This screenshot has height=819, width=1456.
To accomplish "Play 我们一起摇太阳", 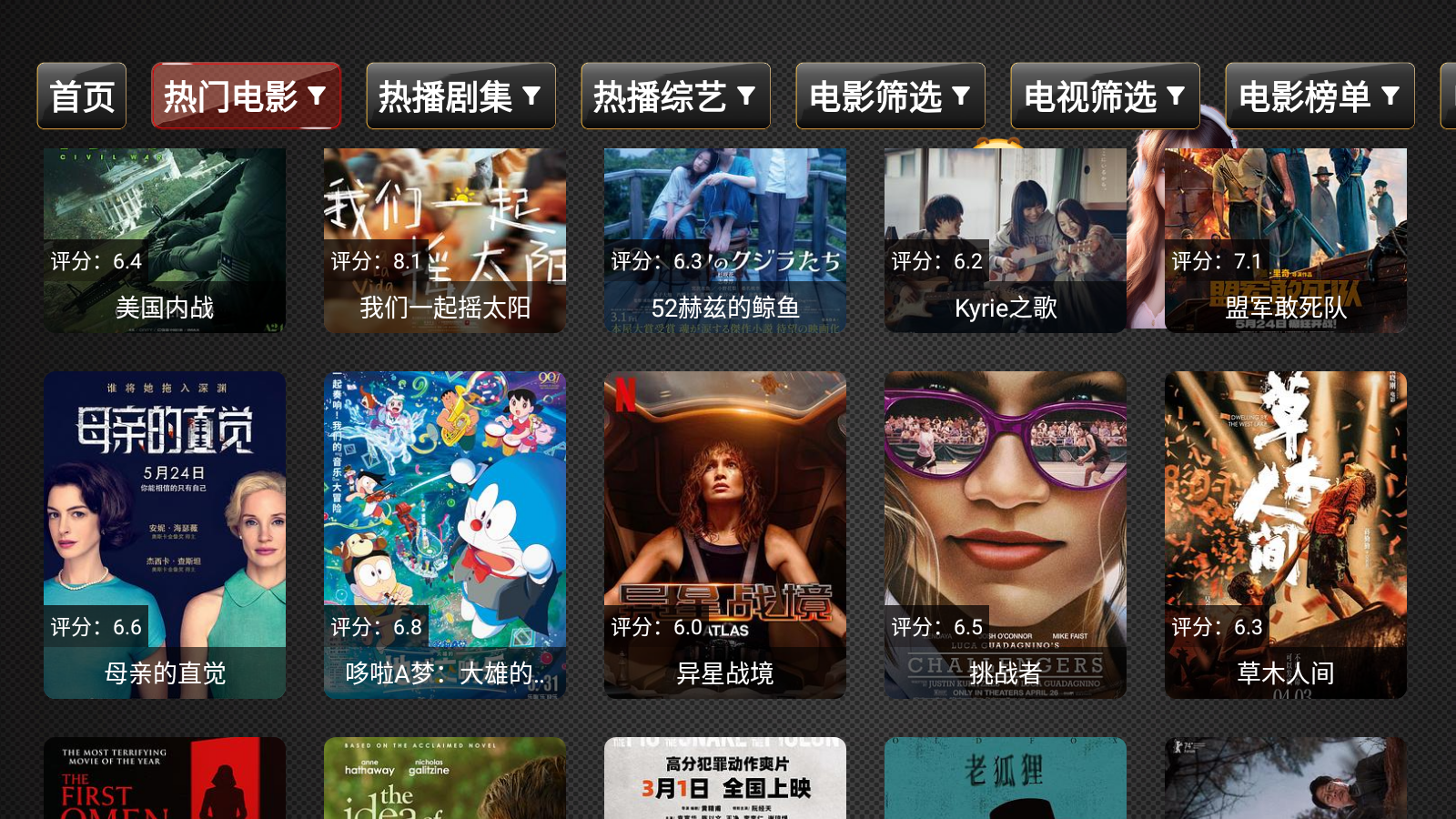I will click(x=445, y=241).
